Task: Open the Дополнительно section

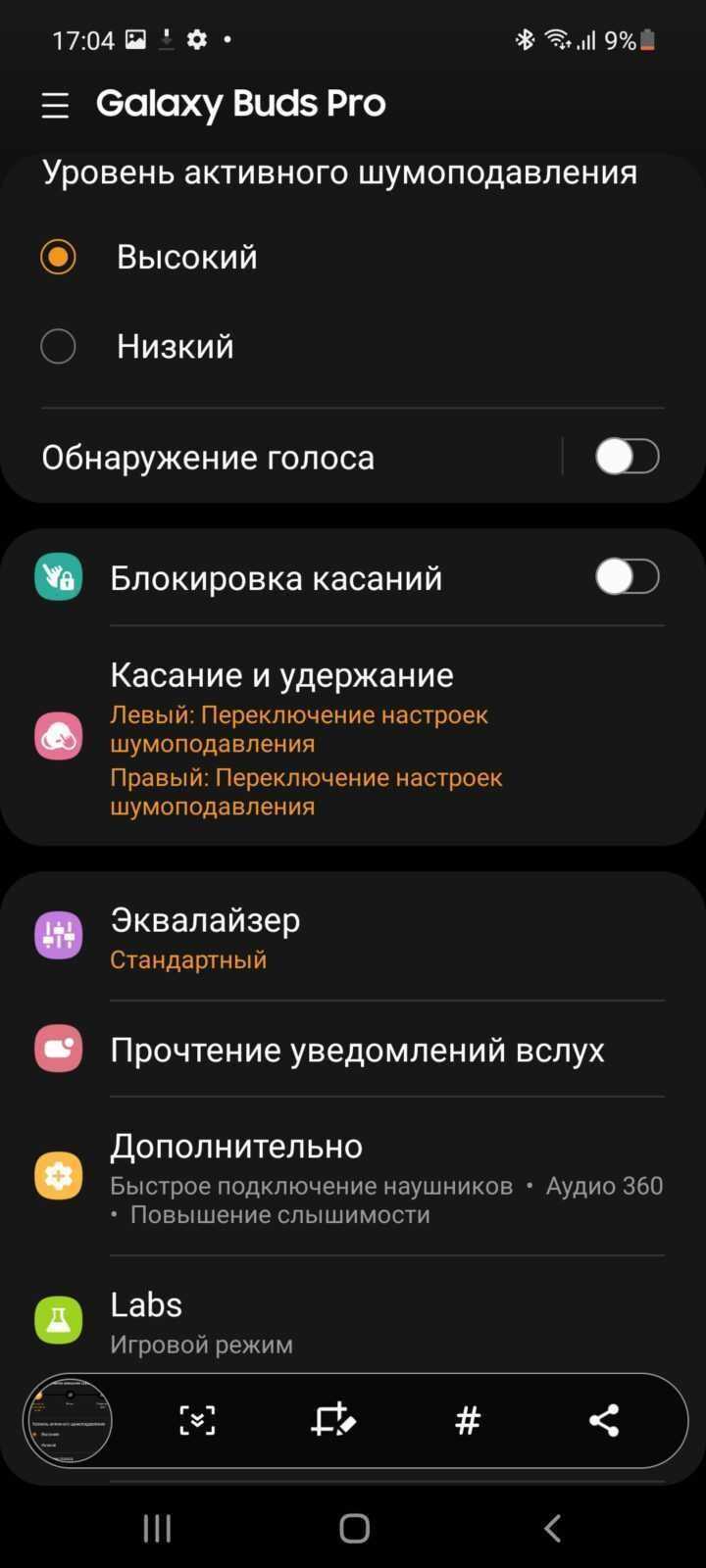Action: pyautogui.click(x=353, y=1176)
